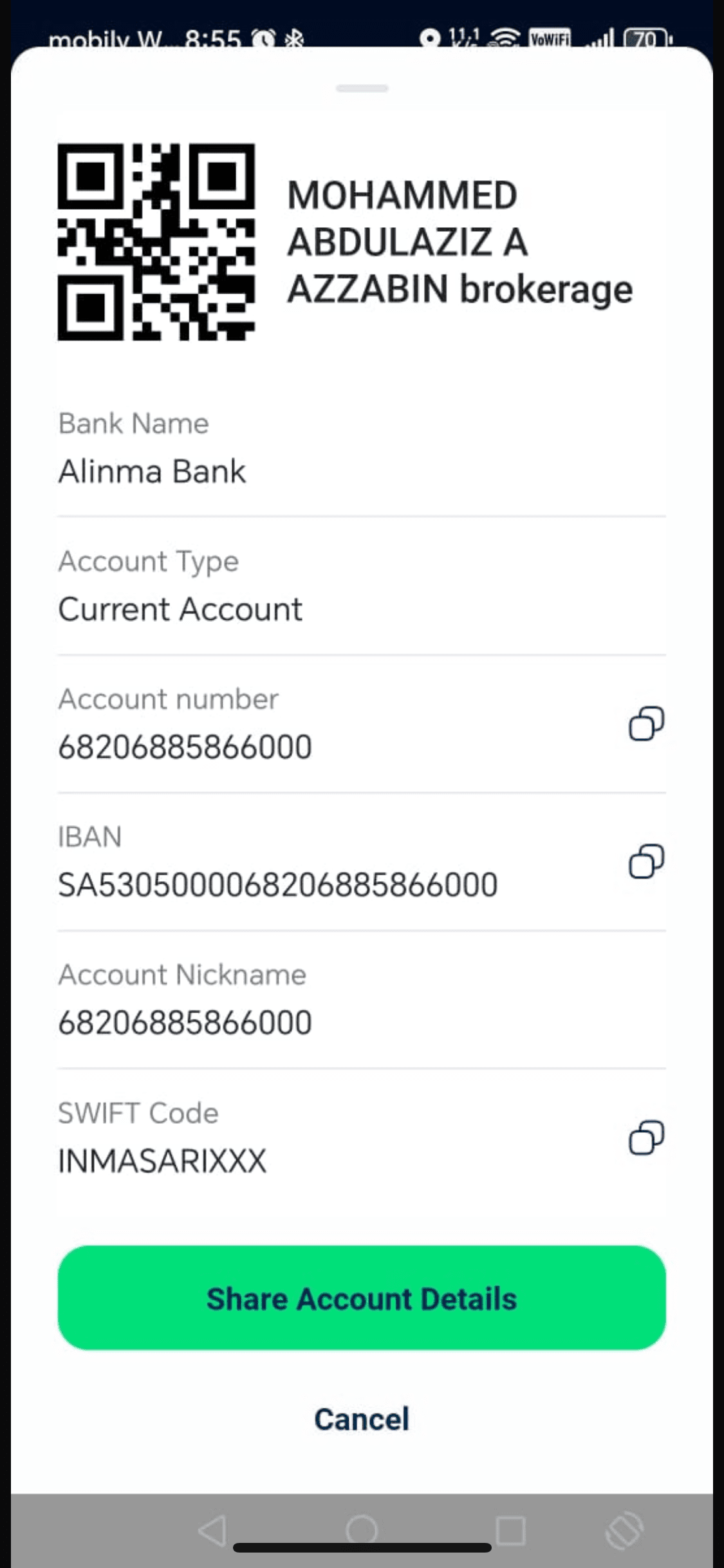
Task: Go back using system back button
Action: (212, 1530)
